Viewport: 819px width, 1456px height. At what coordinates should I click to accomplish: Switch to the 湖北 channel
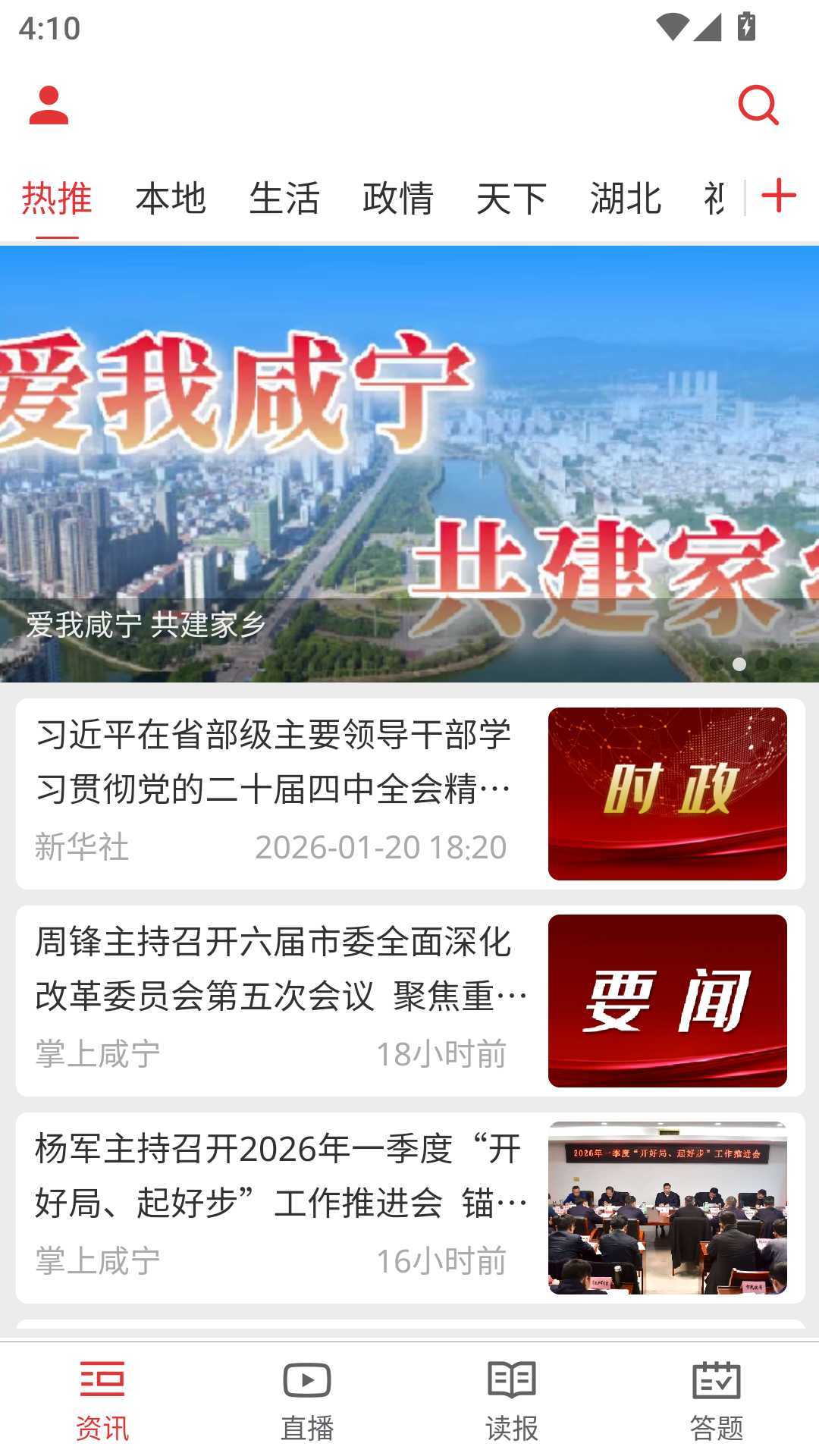(x=626, y=197)
